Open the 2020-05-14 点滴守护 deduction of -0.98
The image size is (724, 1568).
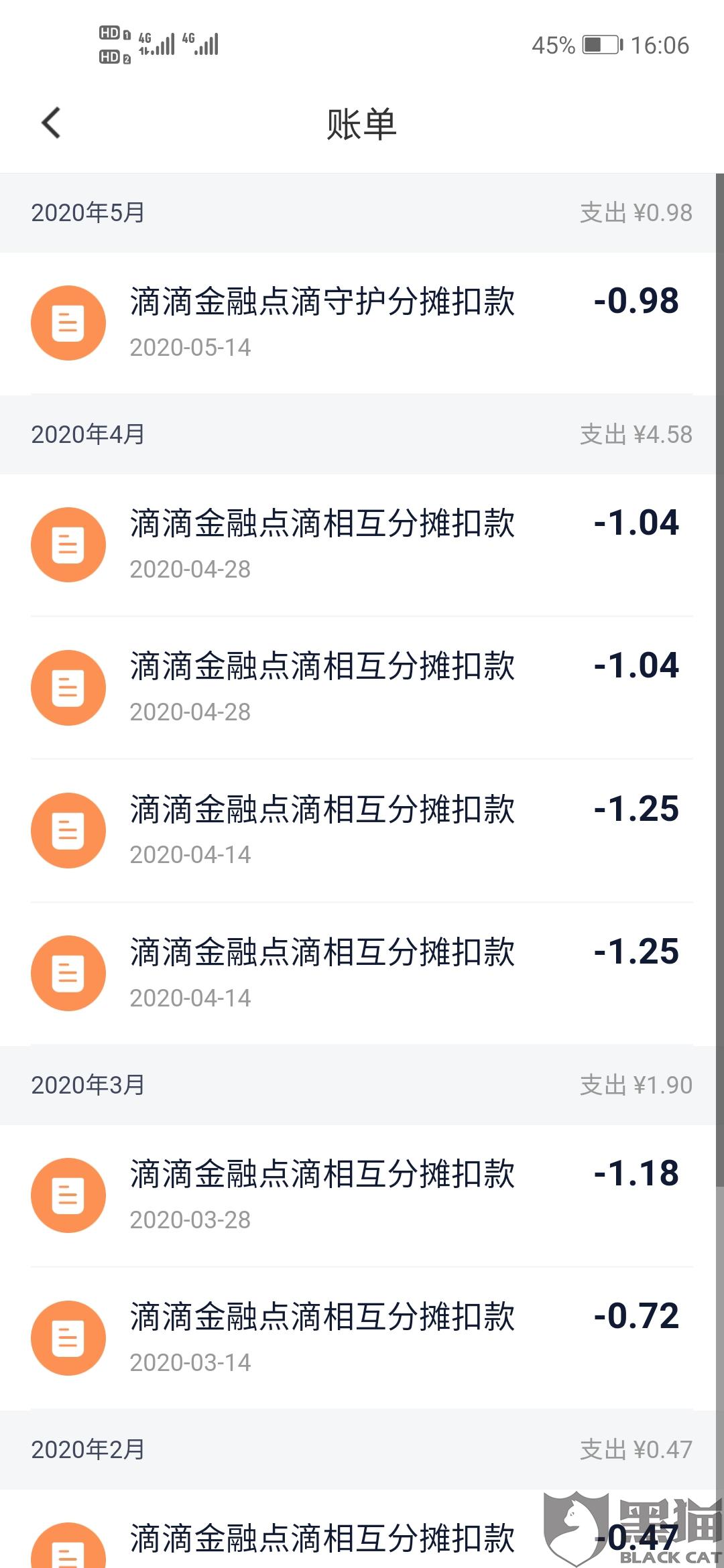[x=362, y=323]
